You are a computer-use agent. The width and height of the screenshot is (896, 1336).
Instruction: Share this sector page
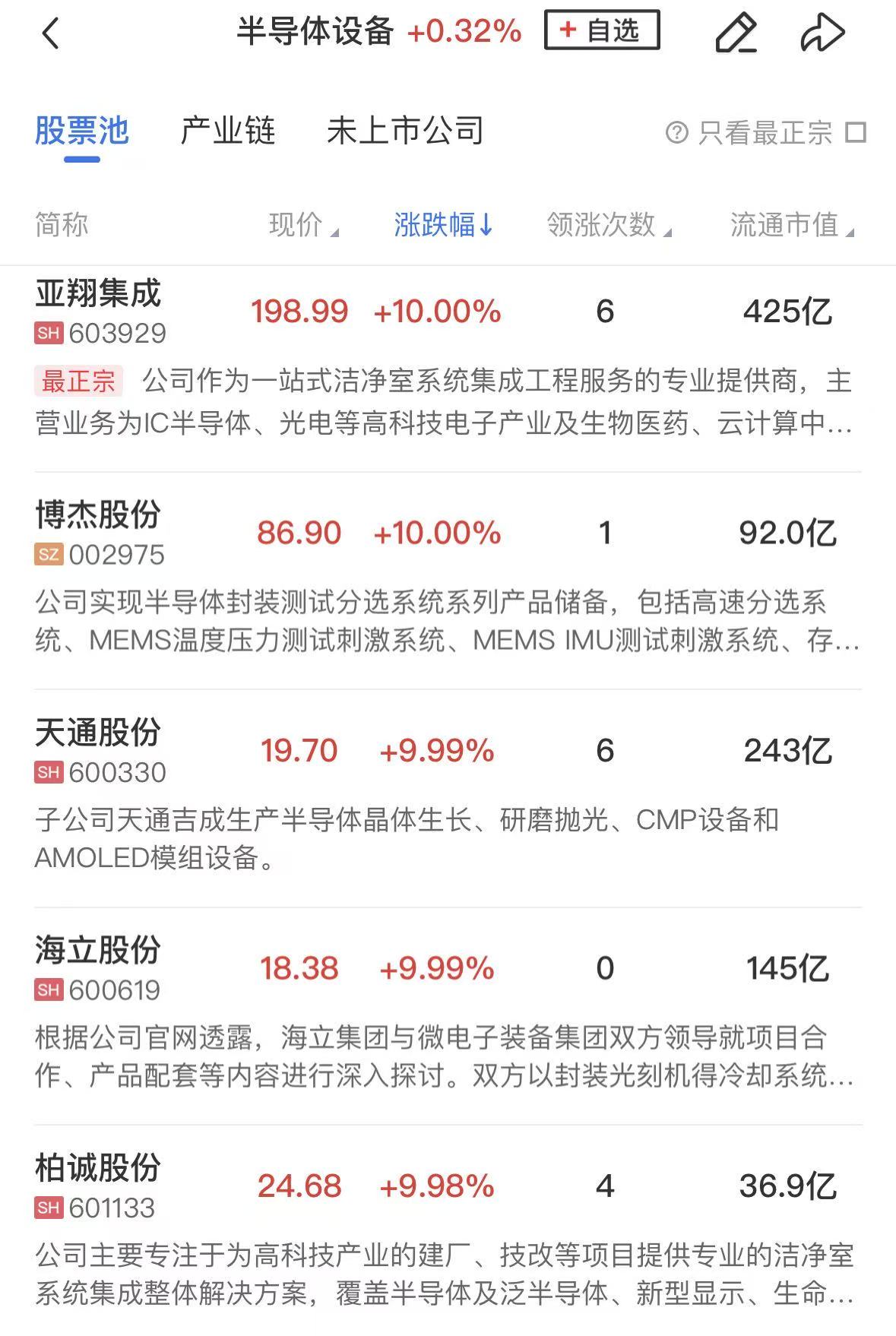[x=822, y=33]
